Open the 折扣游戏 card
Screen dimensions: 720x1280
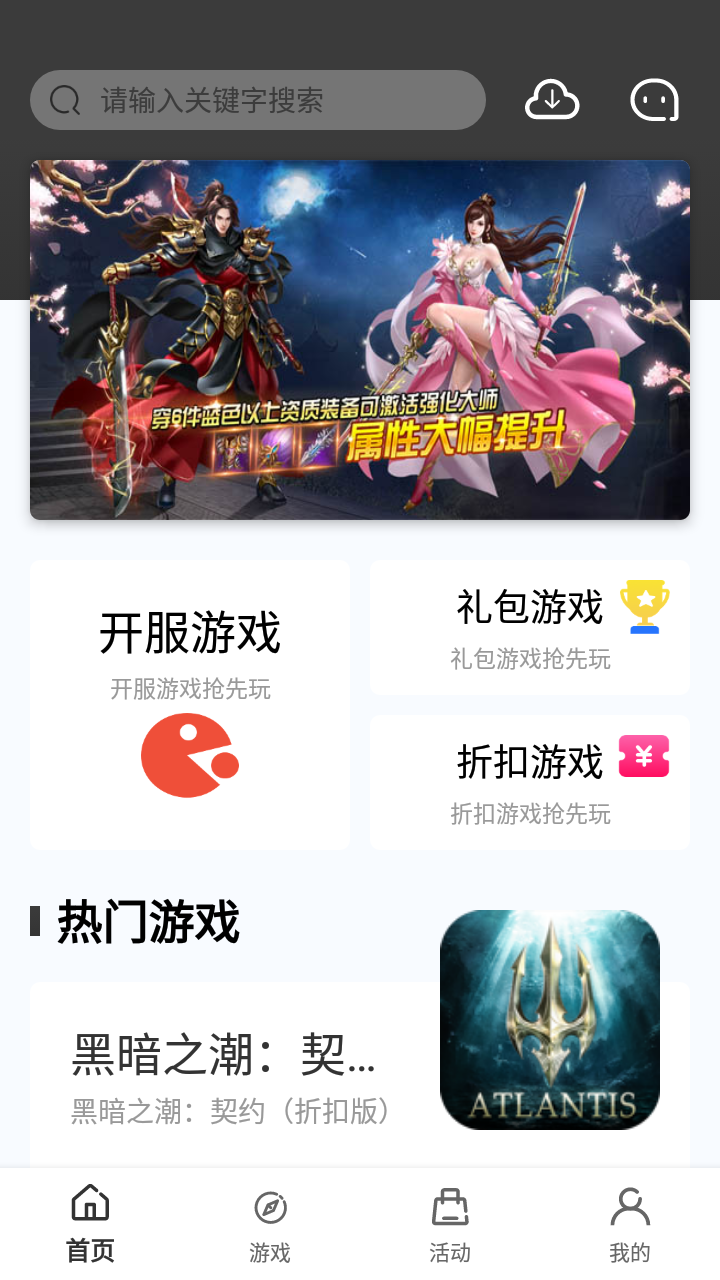530,782
